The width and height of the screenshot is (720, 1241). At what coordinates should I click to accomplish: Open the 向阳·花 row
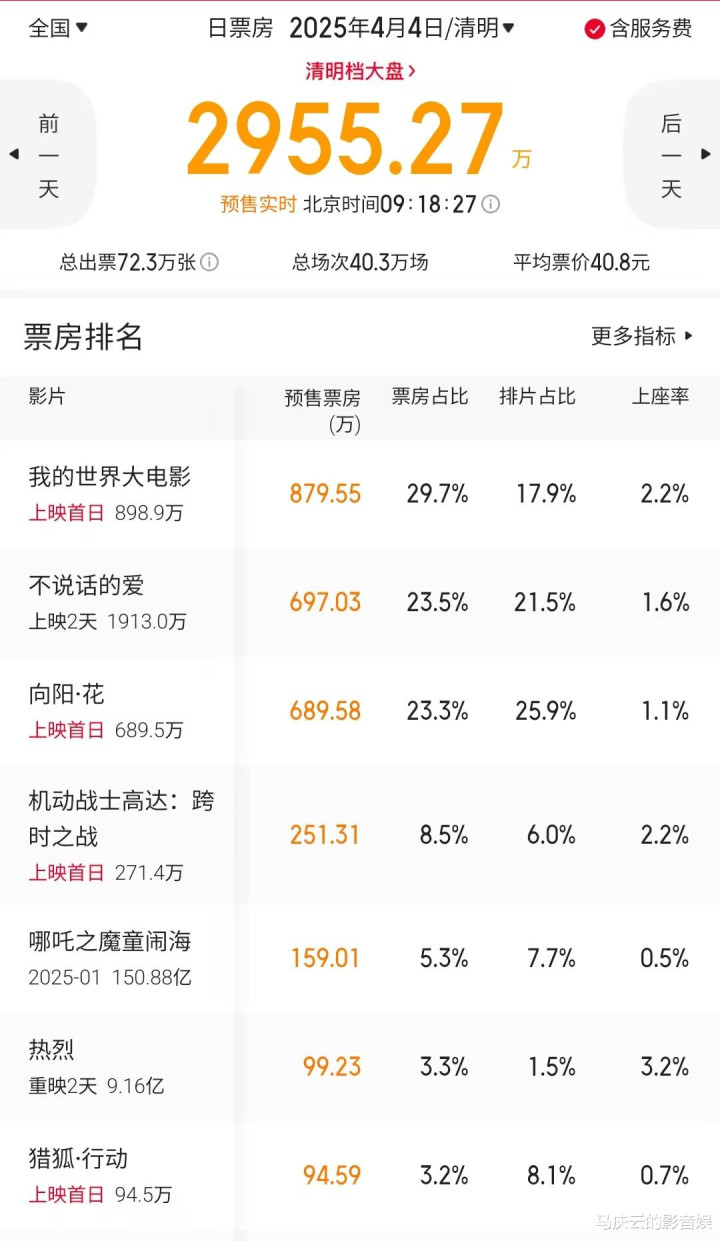(x=360, y=712)
